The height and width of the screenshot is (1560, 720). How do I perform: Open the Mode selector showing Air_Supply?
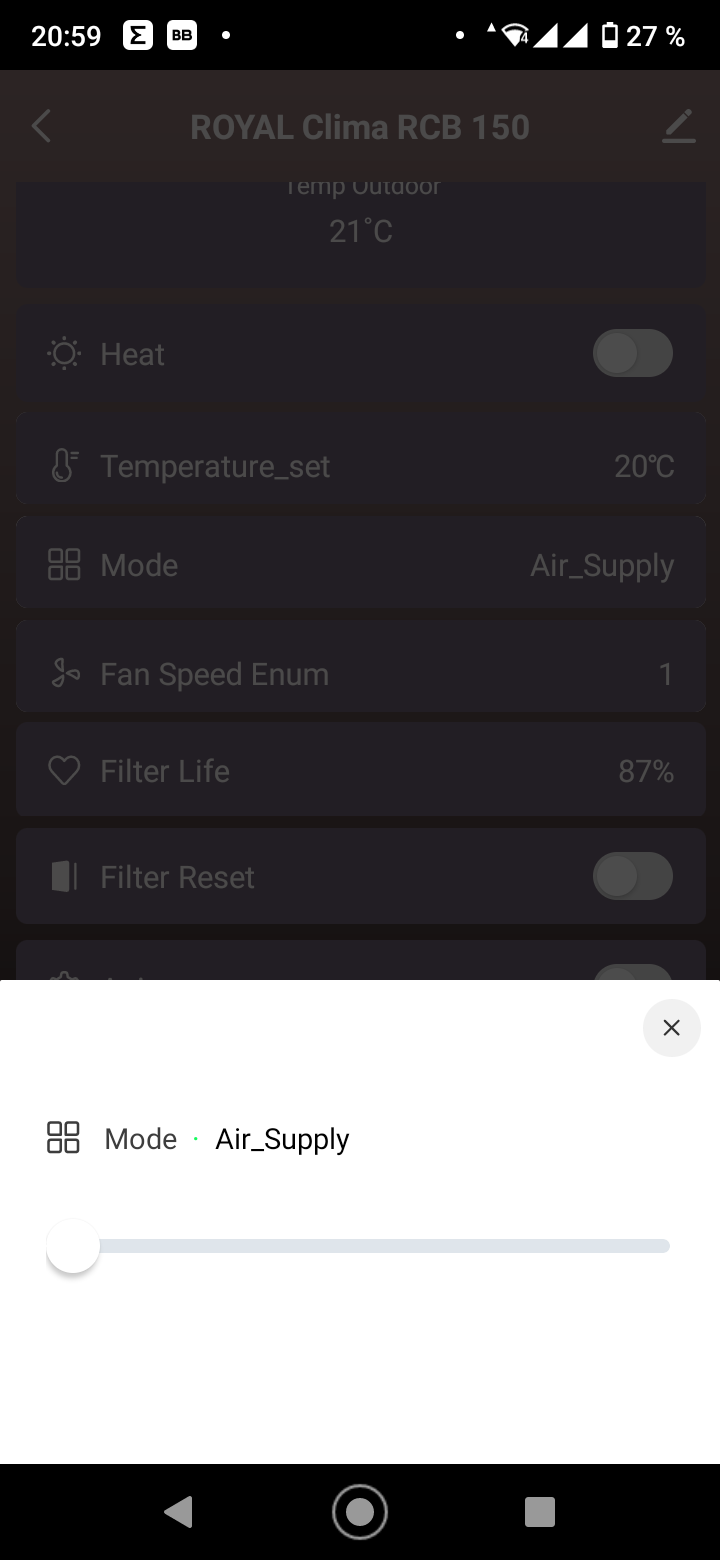[360, 564]
